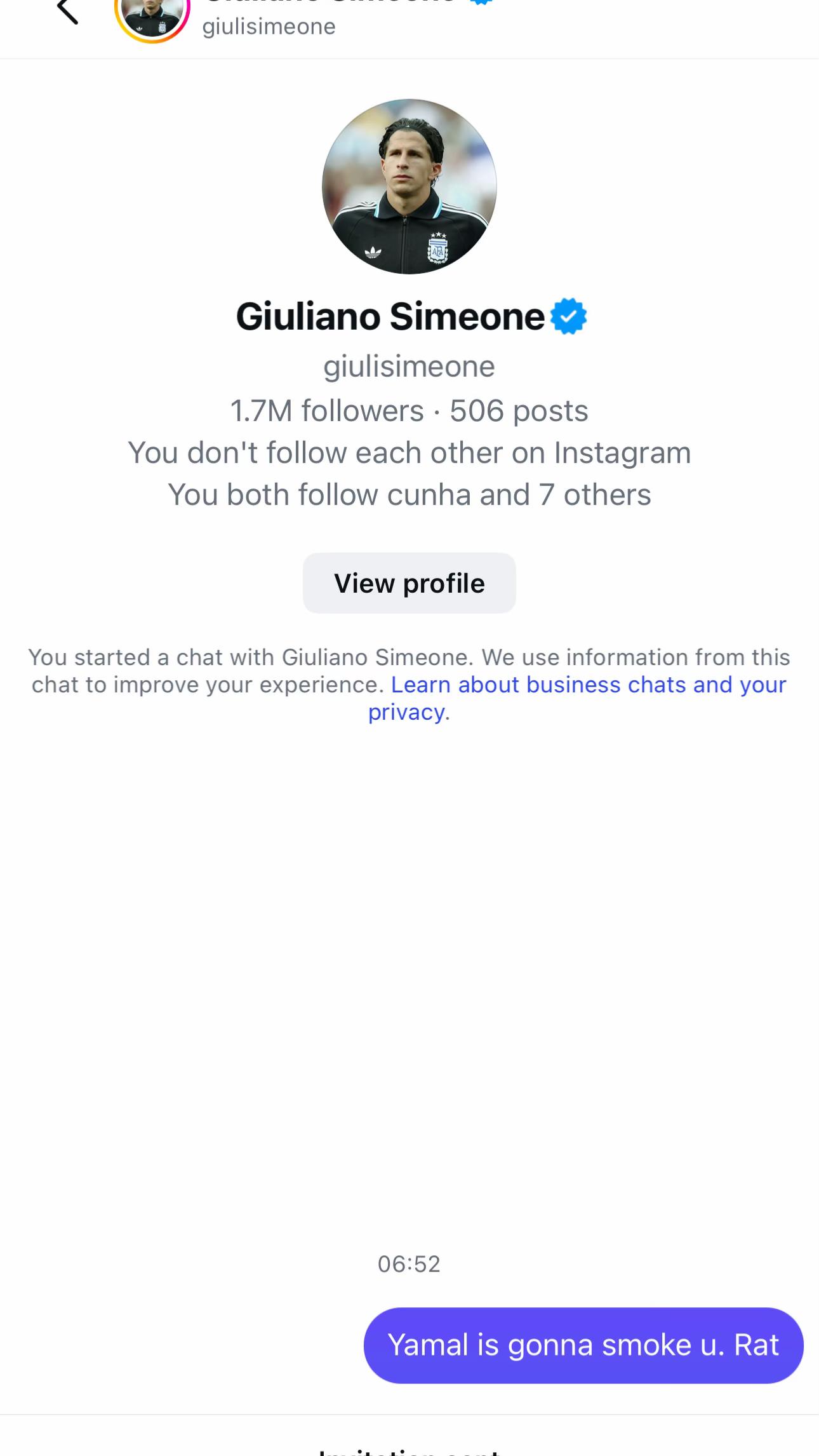The height and width of the screenshot is (1456, 819).
Task: Open the business chats privacy link
Action: click(576, 698)
